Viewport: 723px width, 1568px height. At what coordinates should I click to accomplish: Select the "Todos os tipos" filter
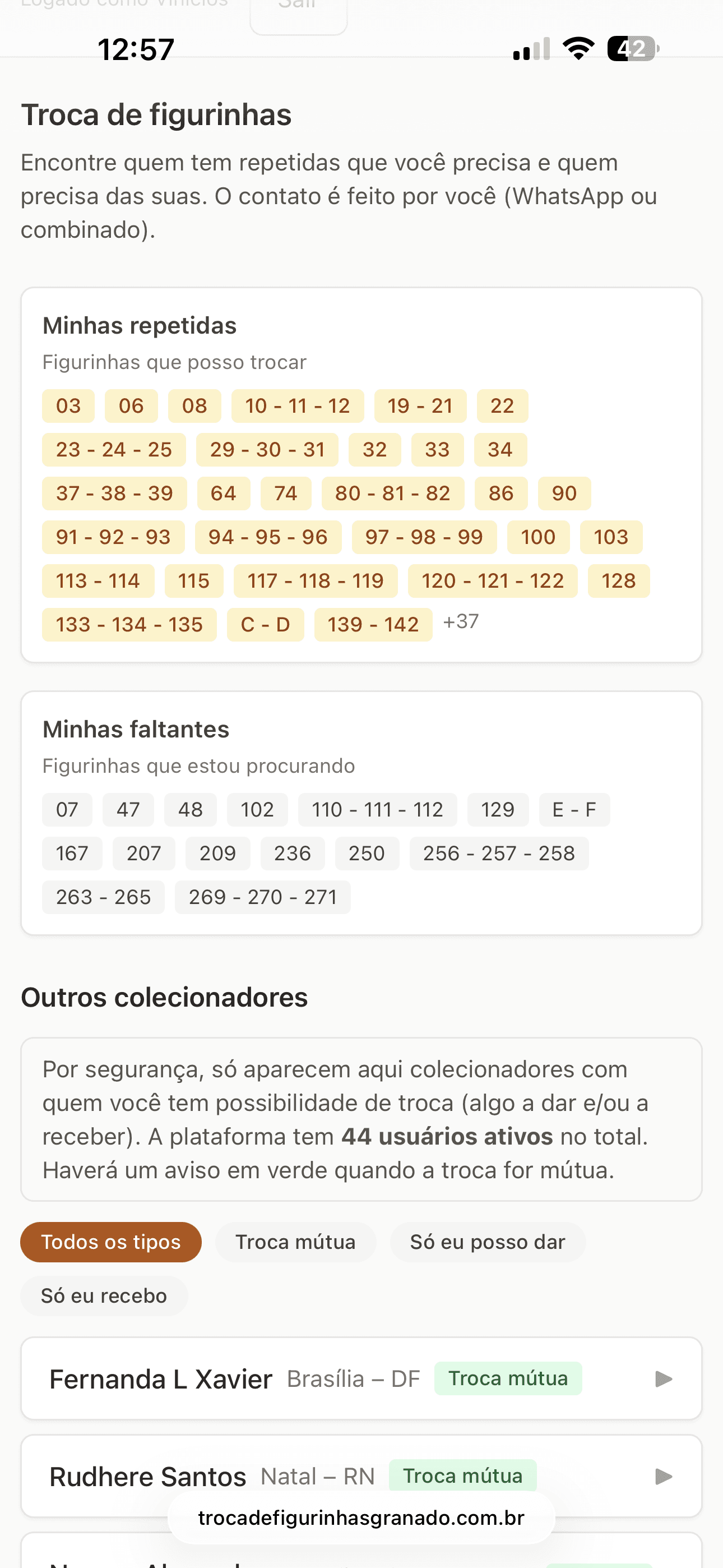(x=112, y=1242)
